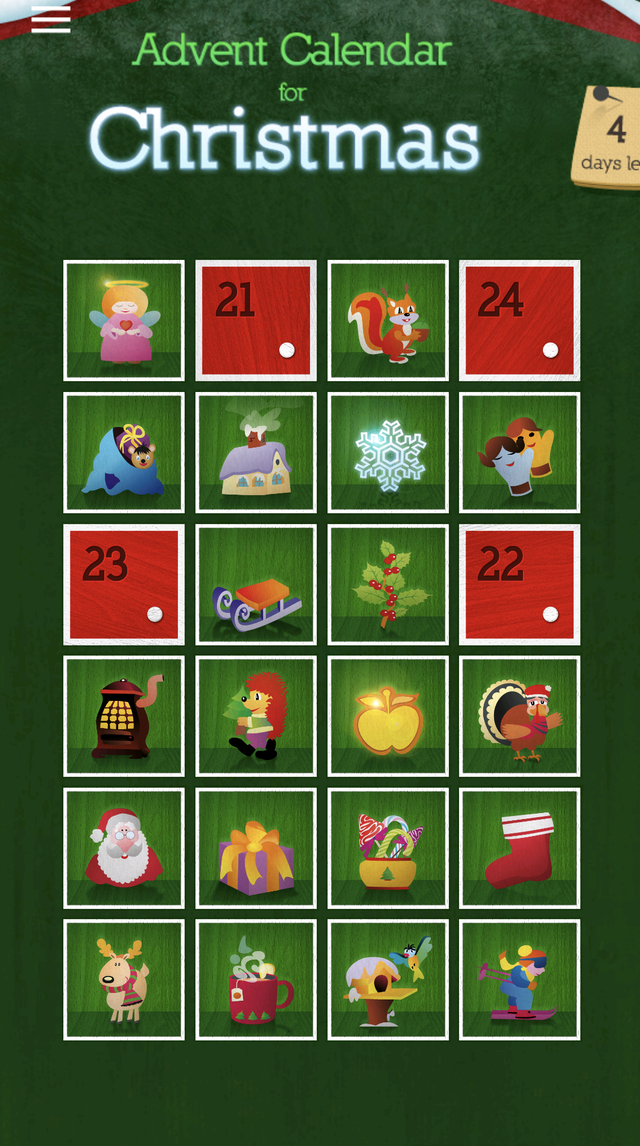Viewport: 640px width, 1146px height.
Task: Open the Santa Claus tile
Action: click(x=124, y=849)
